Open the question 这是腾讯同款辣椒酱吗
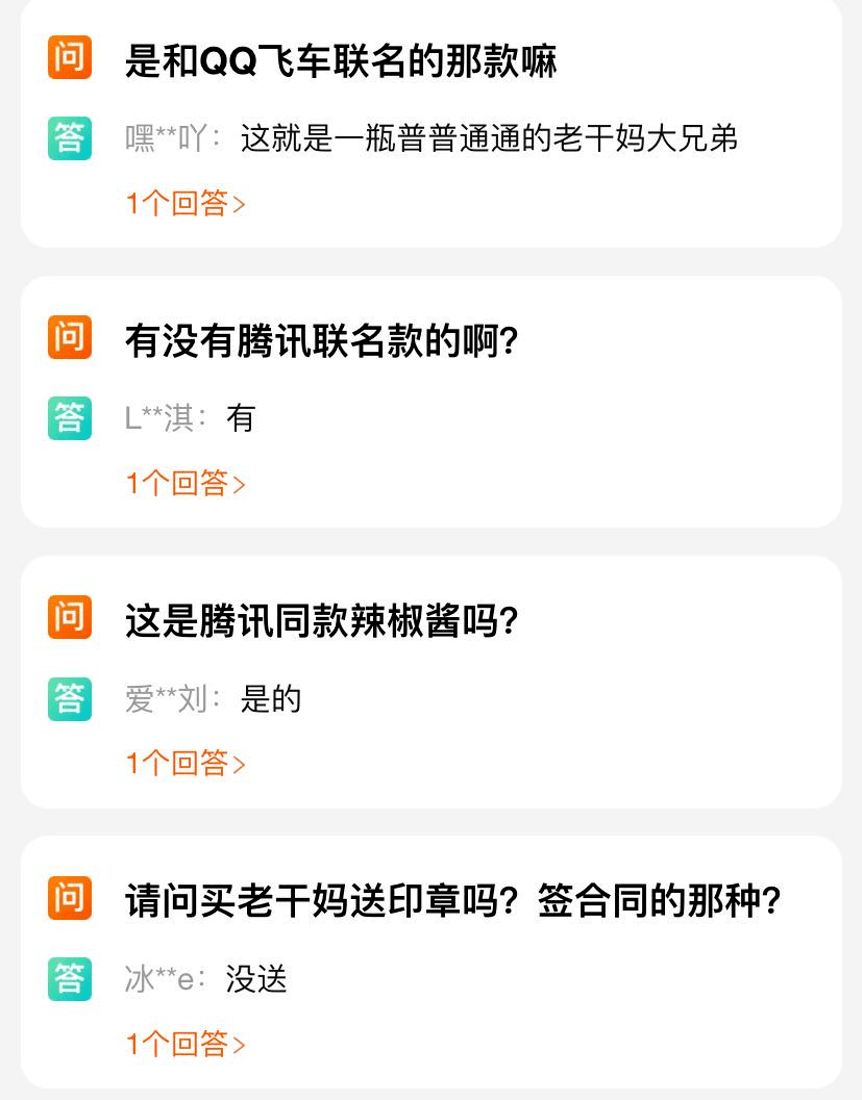 click(x=320, y=622)
